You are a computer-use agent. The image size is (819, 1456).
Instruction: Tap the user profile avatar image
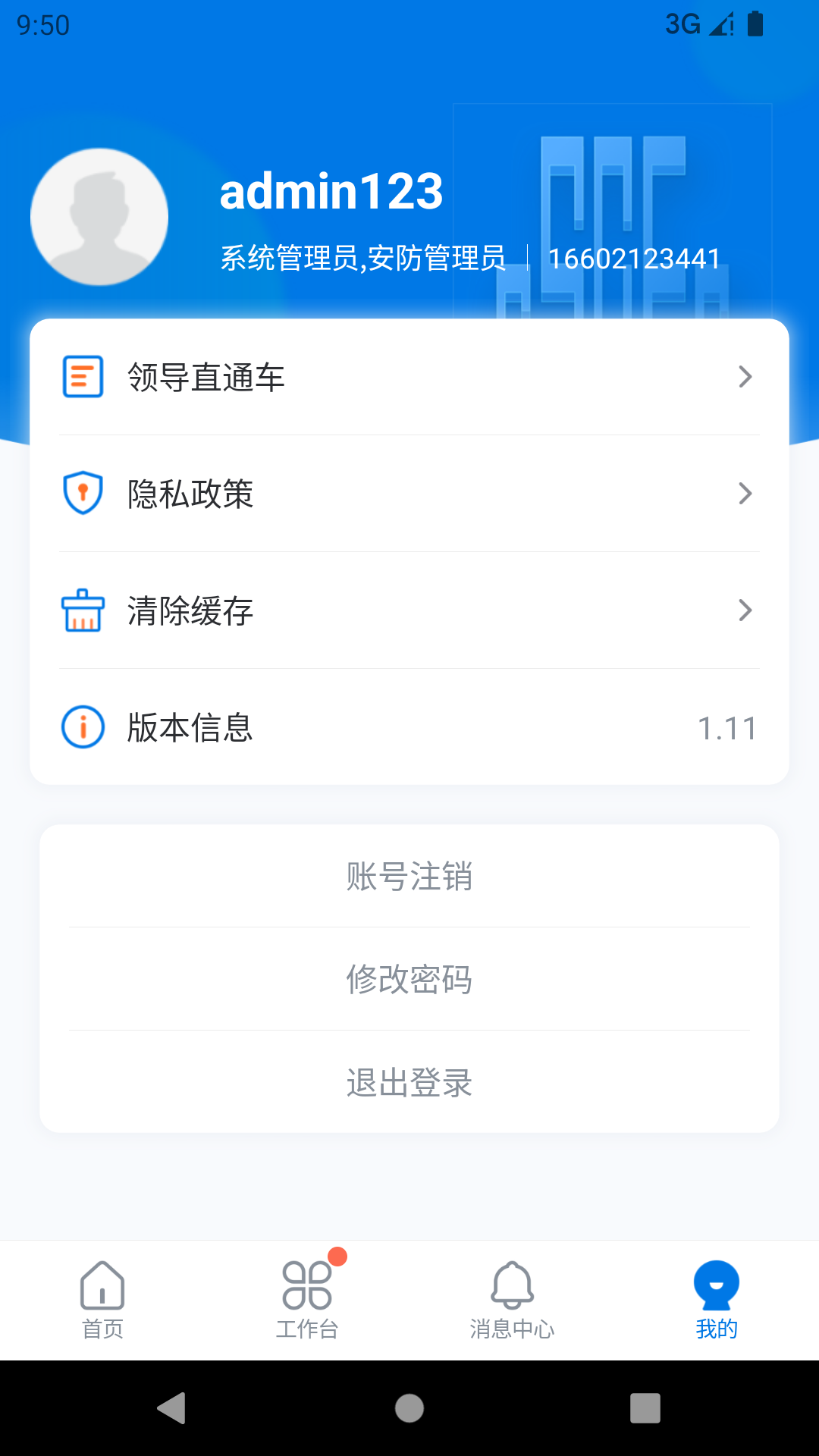click(99, 216)
